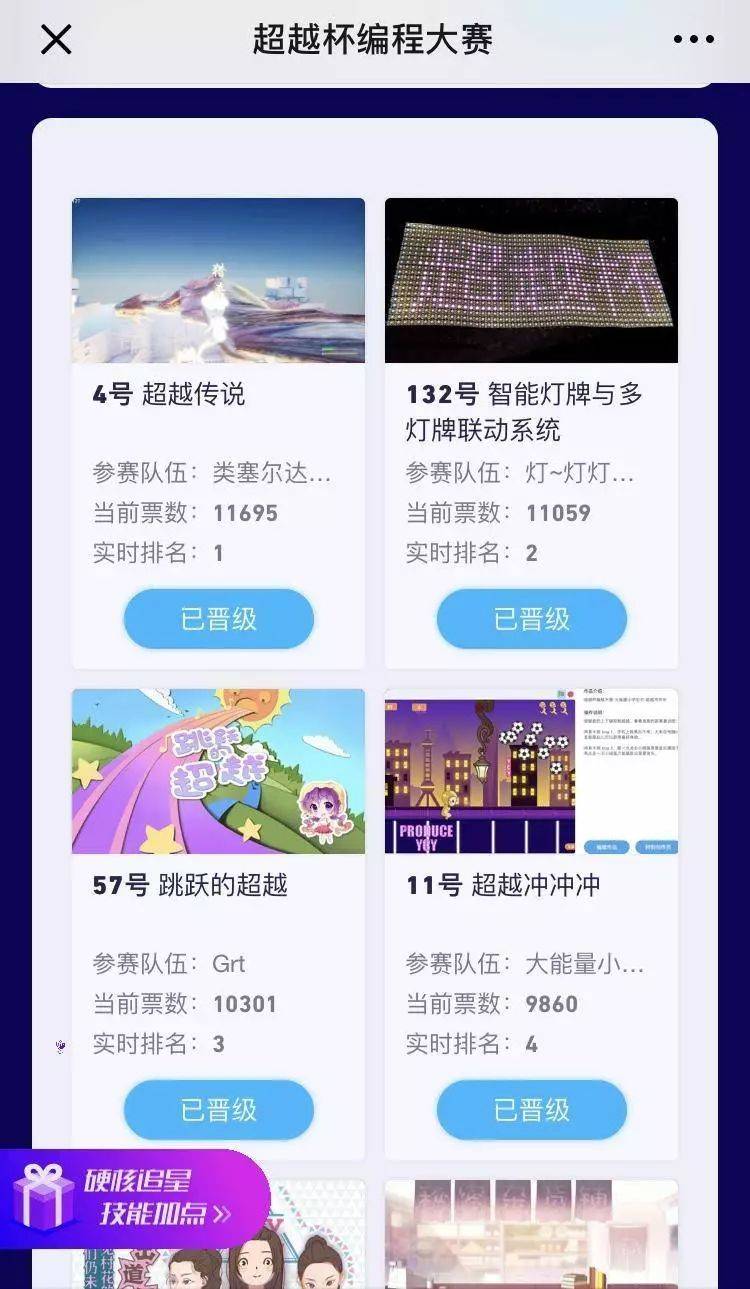Open the 4号 超越传说 entry image
The height and width of the screenshot is (1289, 750).
(218, 280)
